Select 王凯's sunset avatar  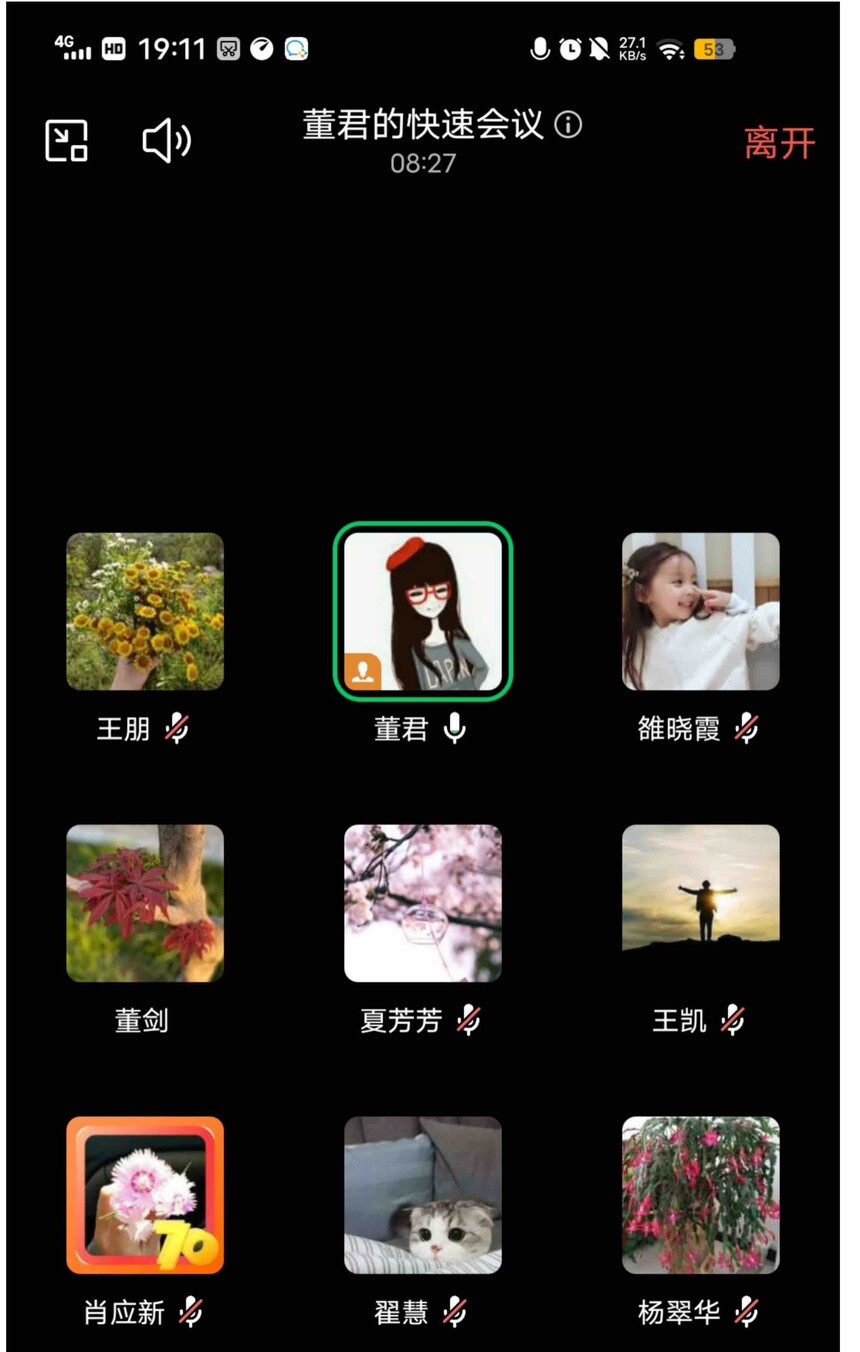pos(700,903)
